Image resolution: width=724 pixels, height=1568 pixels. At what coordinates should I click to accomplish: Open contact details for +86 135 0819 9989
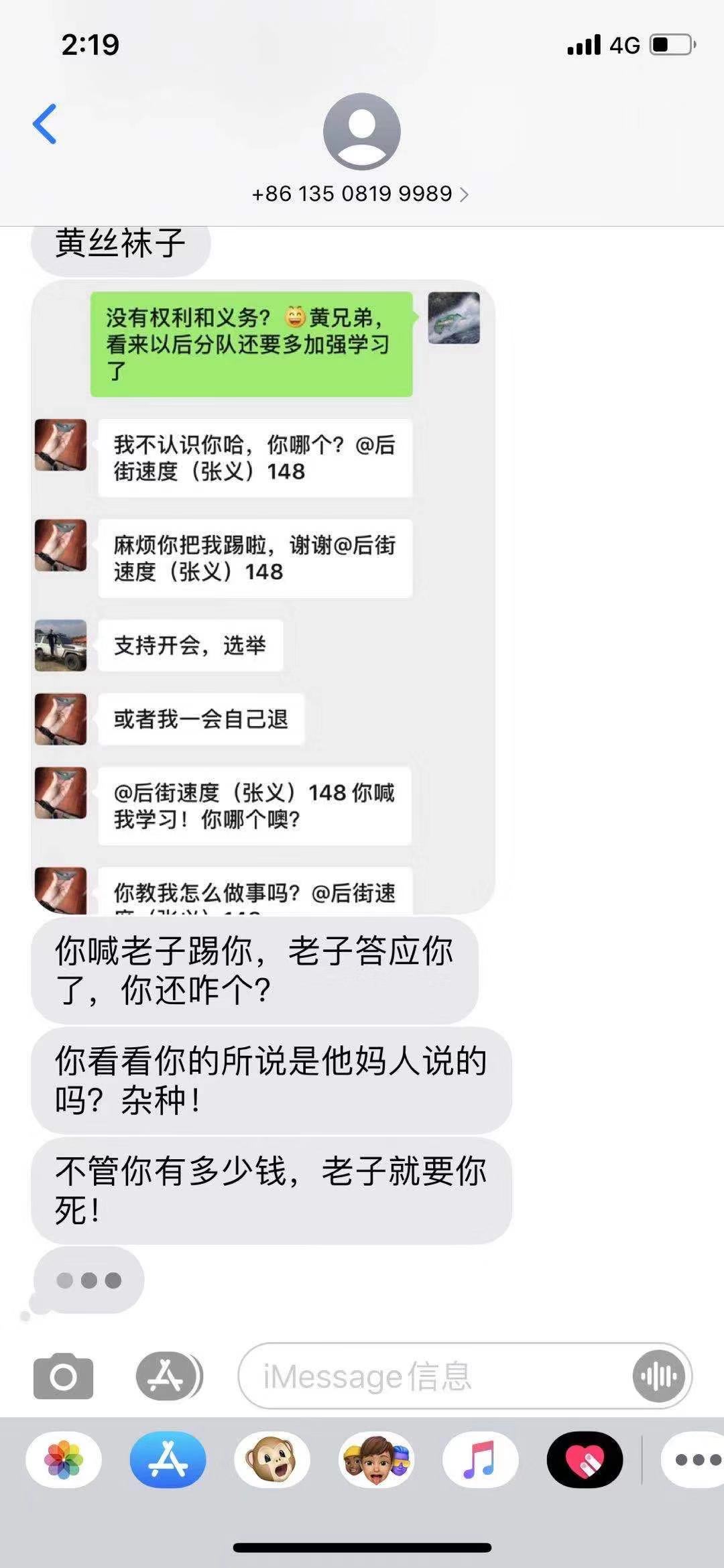[x=361, y=194]
